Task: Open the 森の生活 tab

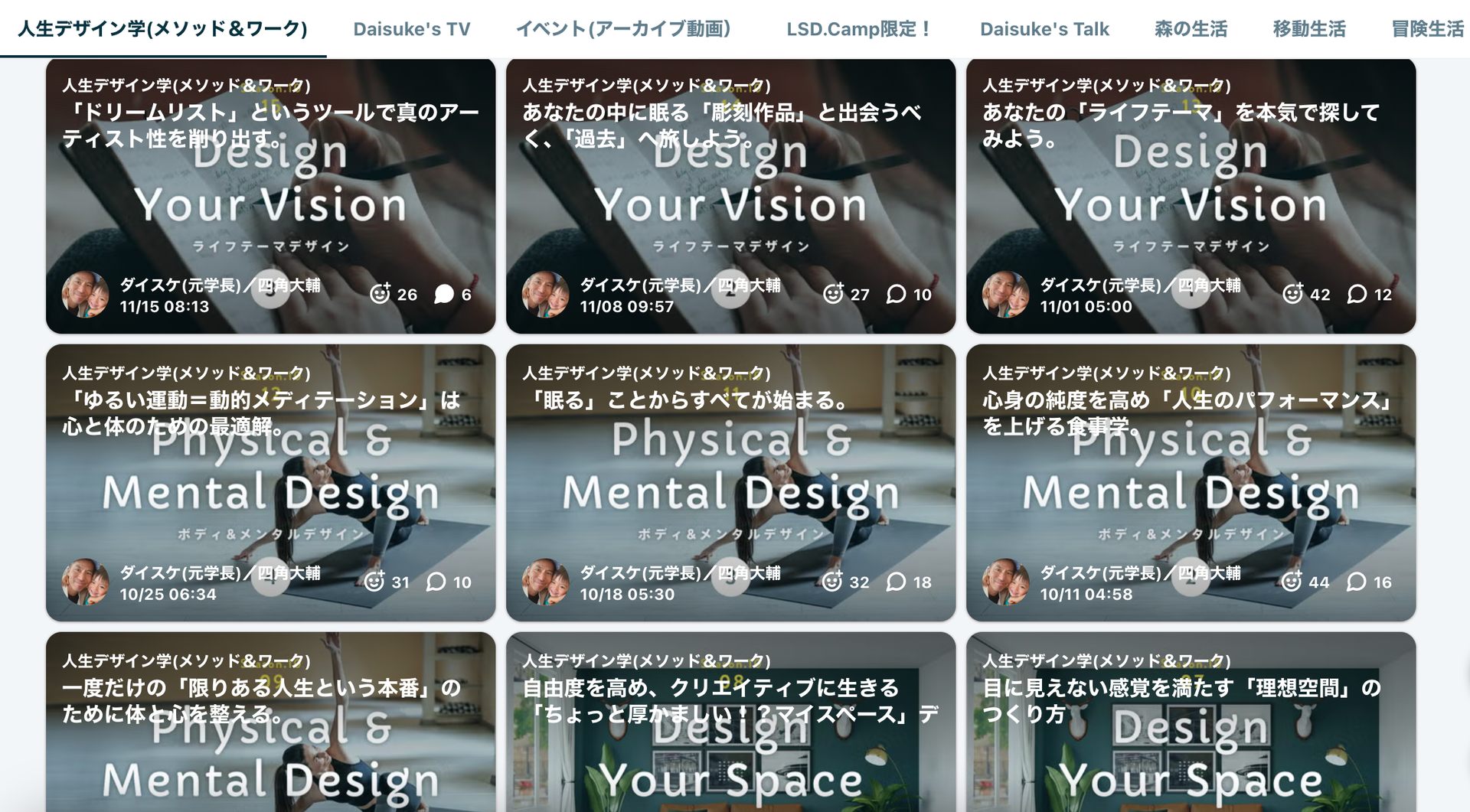Action: click(1191, 29)
